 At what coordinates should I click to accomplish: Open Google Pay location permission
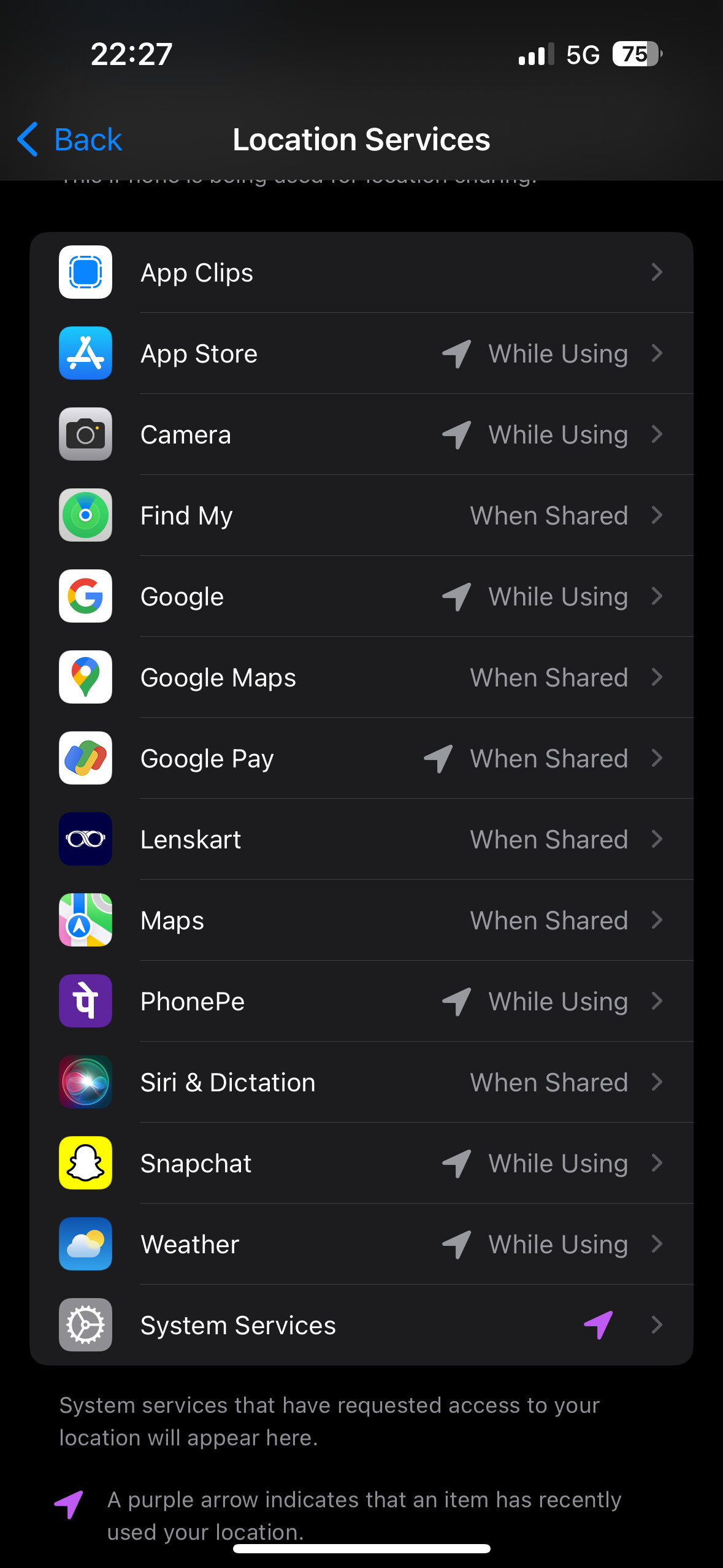(x=361, y=758)
